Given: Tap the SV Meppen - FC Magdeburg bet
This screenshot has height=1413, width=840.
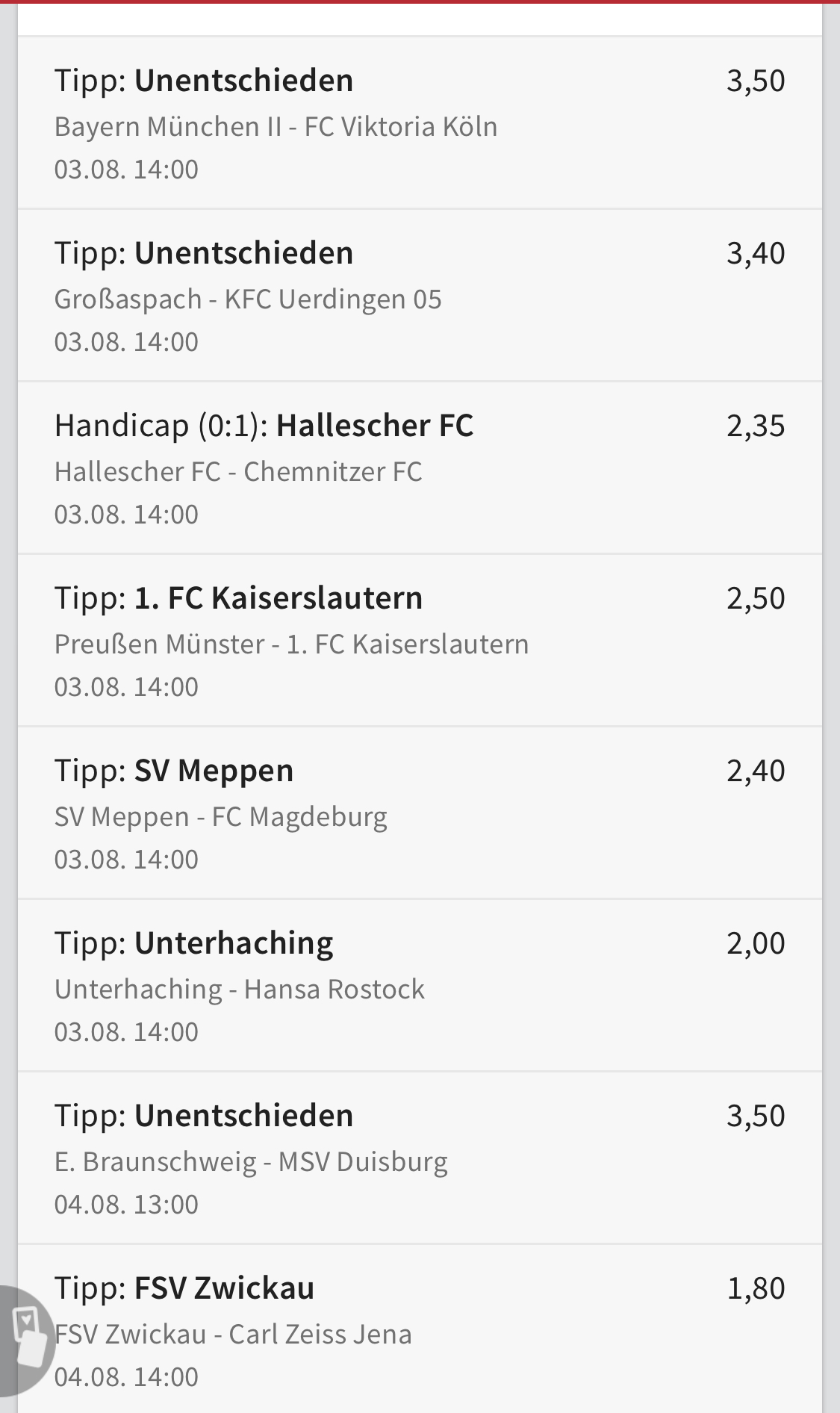Looking at the screenshot, I should point(420,813).
